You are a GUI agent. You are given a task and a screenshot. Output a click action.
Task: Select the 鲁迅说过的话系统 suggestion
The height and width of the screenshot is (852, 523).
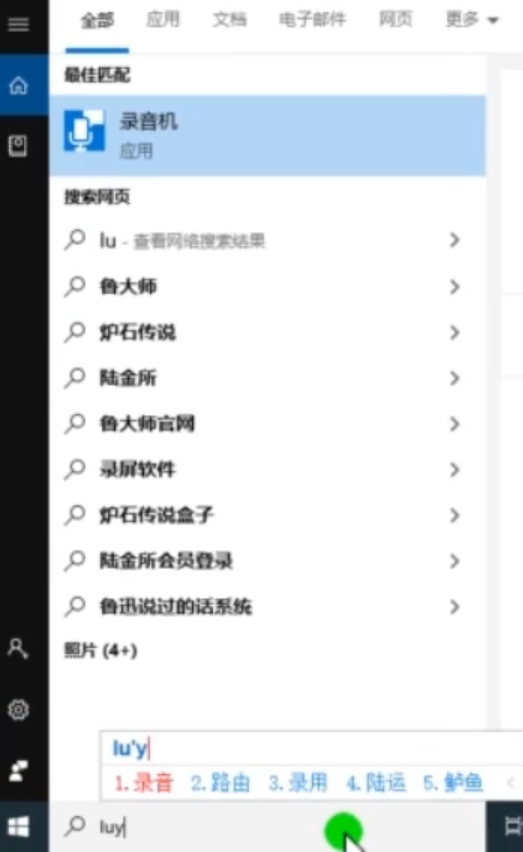(x=267, y=606)
